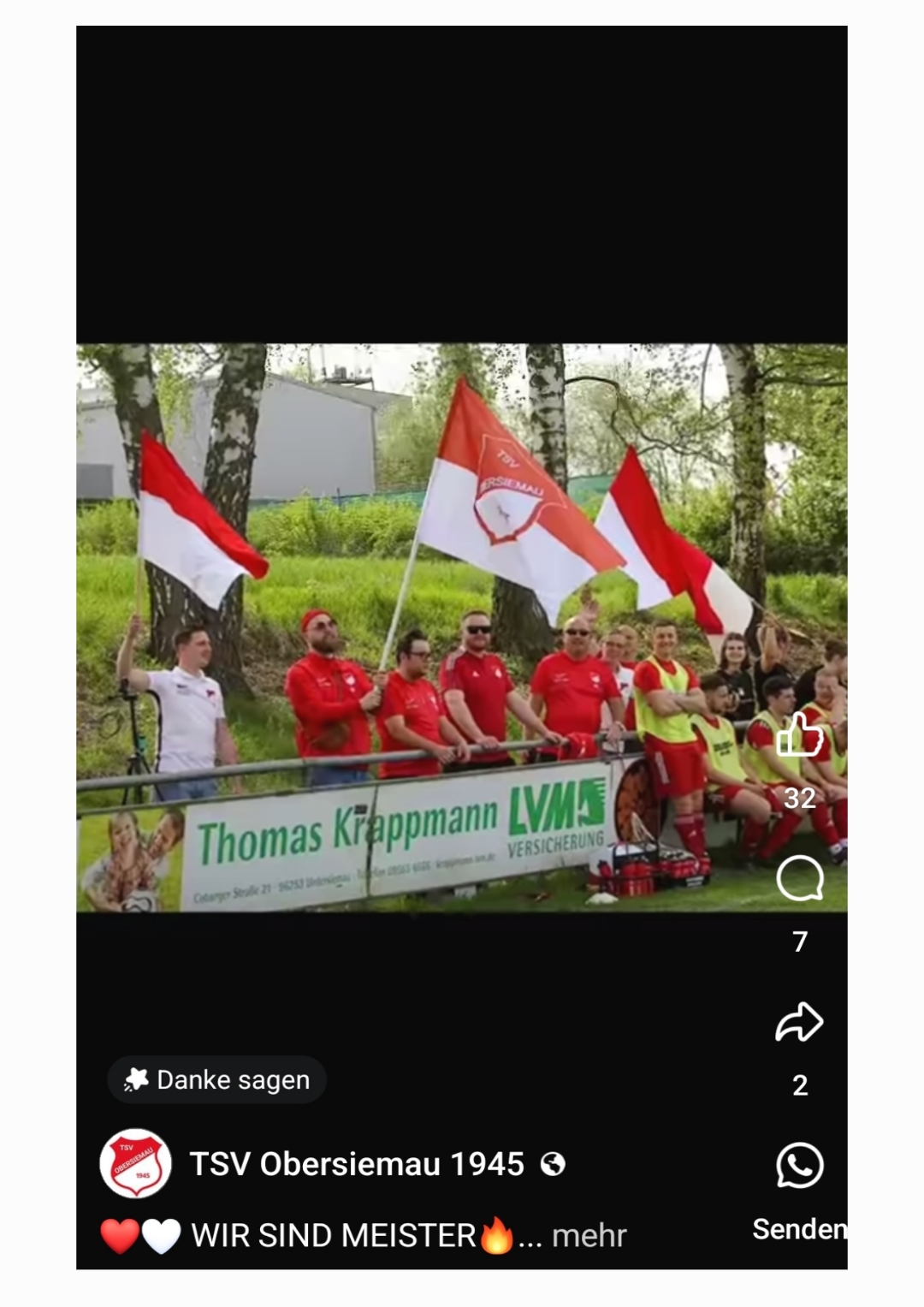The image size is (924, 1307).
Task: Tap the Danke sagen chip
Action: pos(216,1079)
